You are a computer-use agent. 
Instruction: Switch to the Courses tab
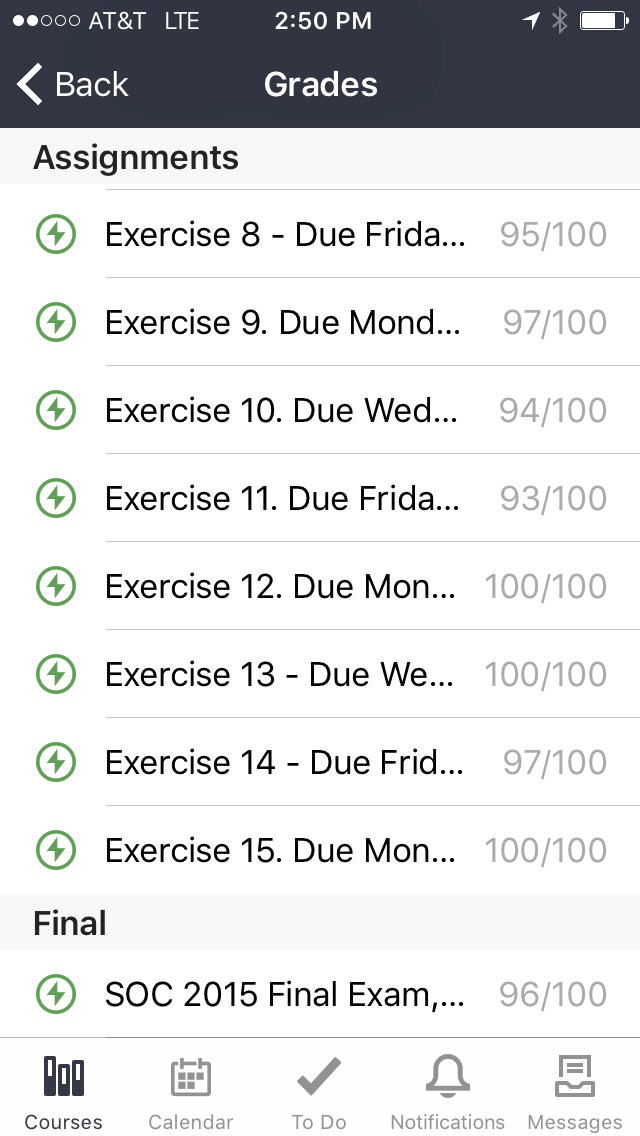click(63, 1090)
